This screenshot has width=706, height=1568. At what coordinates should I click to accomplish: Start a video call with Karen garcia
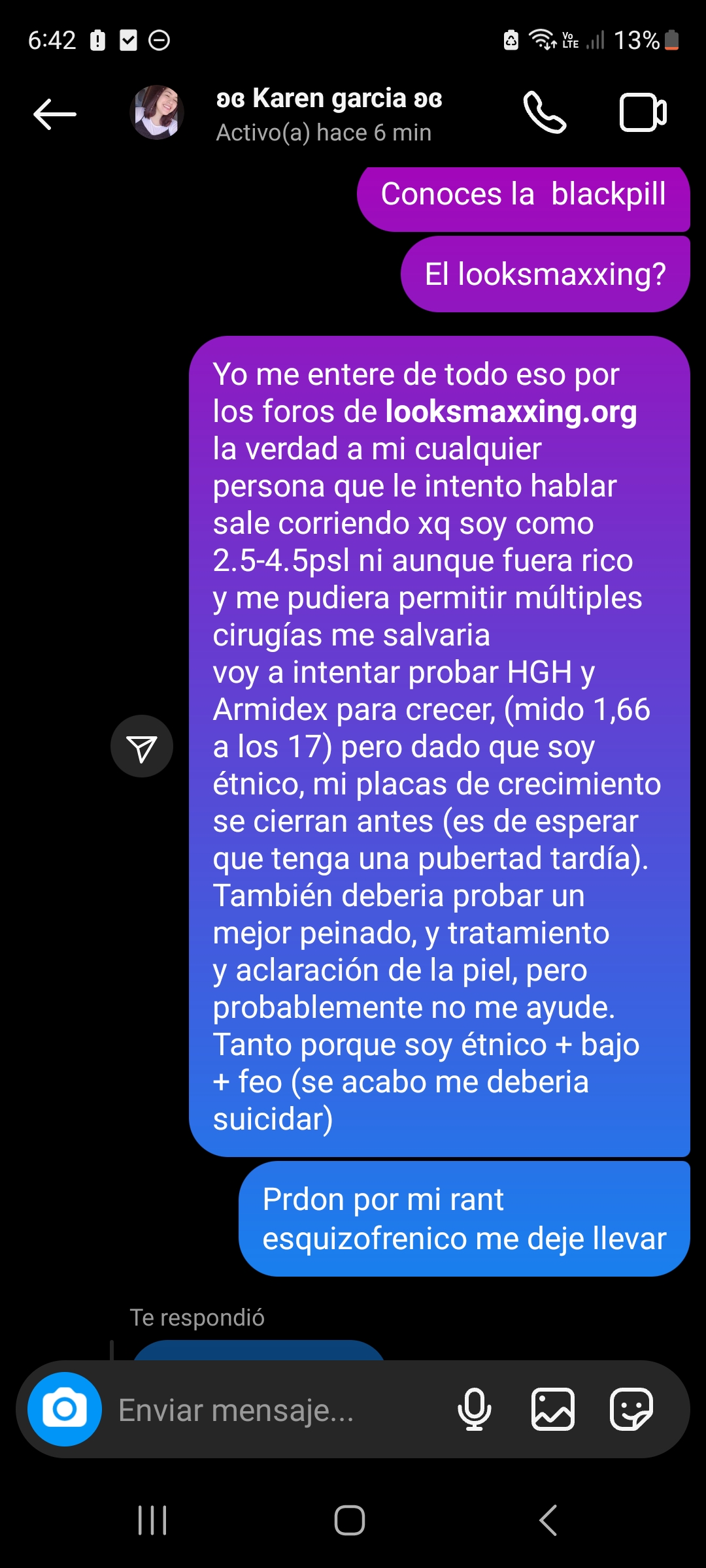click(643, 113)
